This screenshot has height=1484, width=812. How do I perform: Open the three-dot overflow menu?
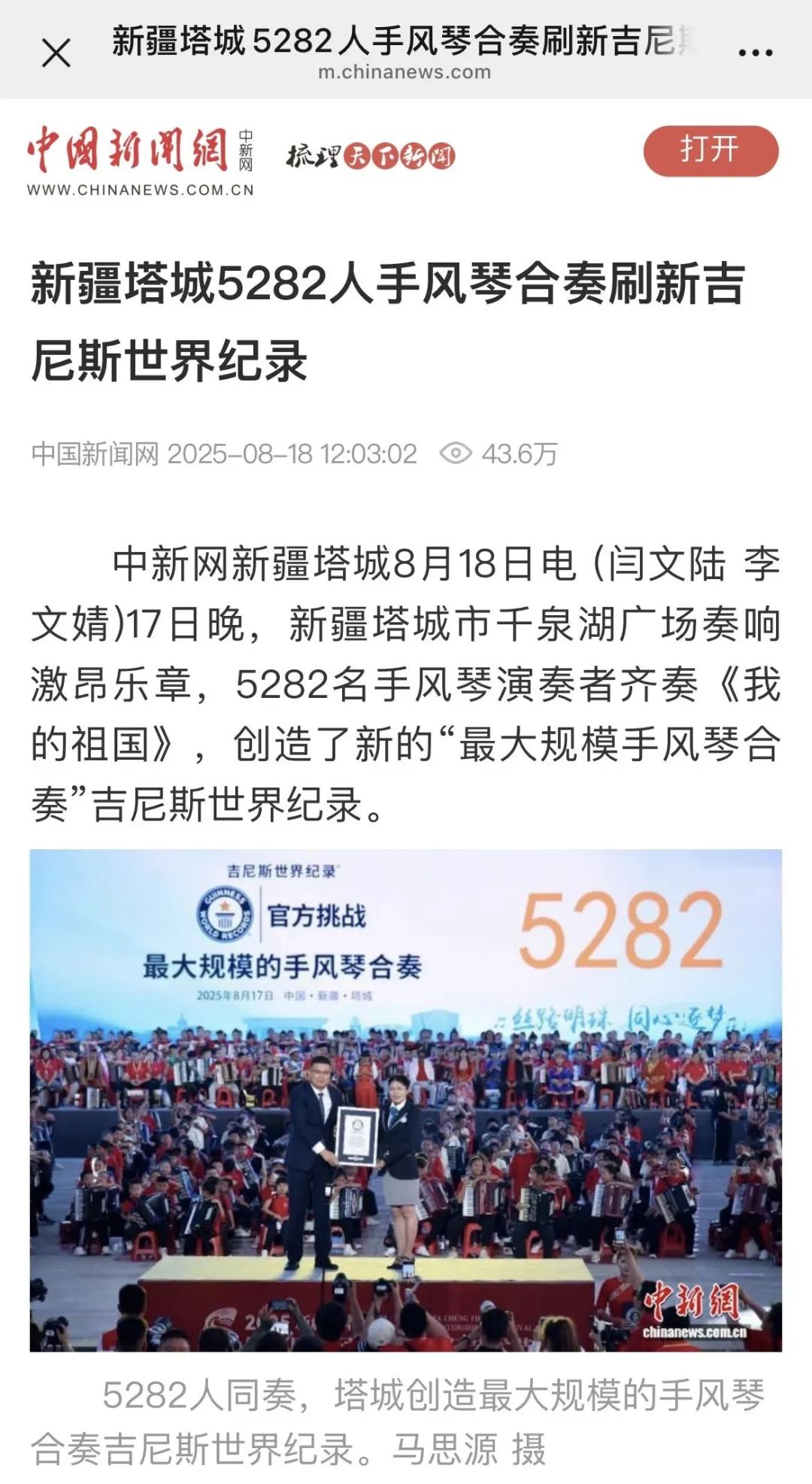pyautogui.click(x=755, y=53)
